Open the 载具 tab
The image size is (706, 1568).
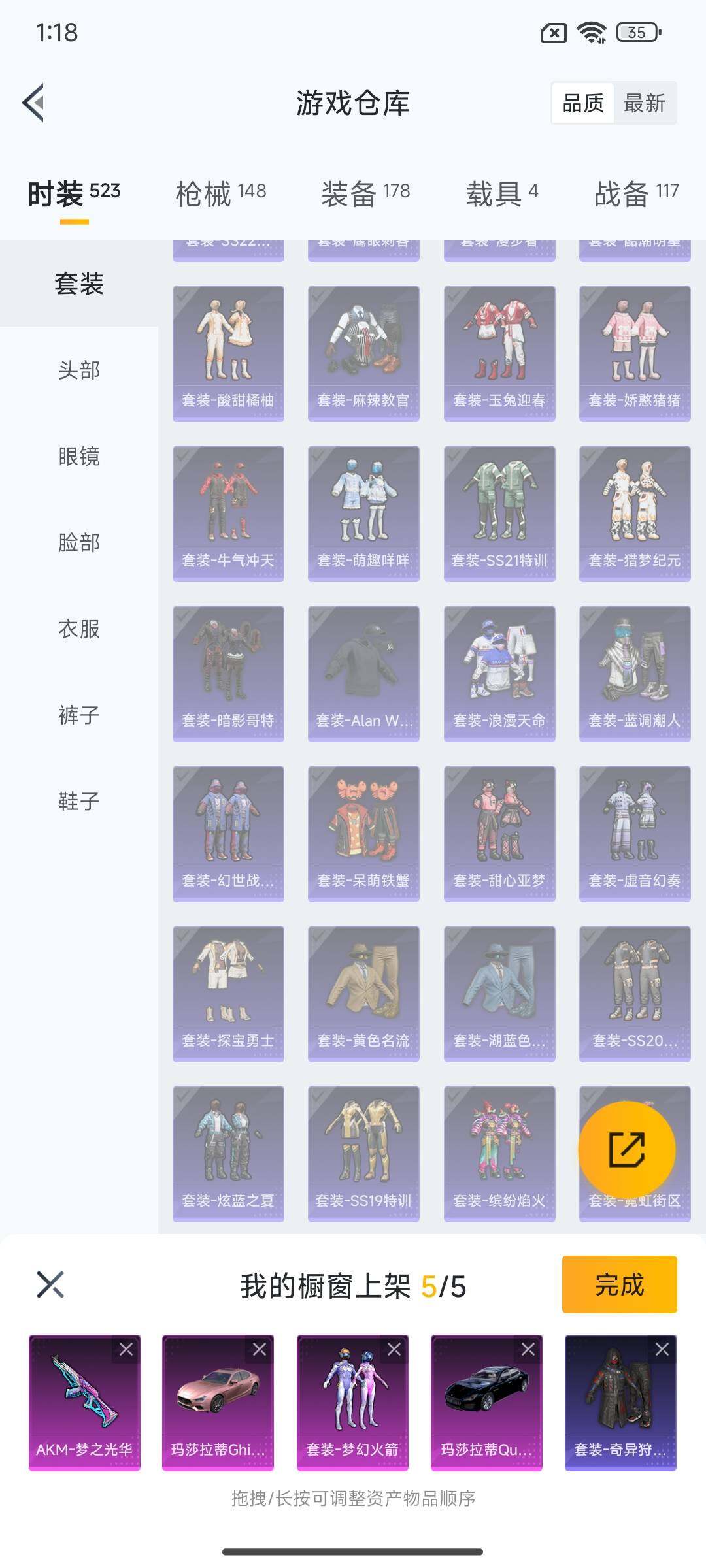coord(501,194)
